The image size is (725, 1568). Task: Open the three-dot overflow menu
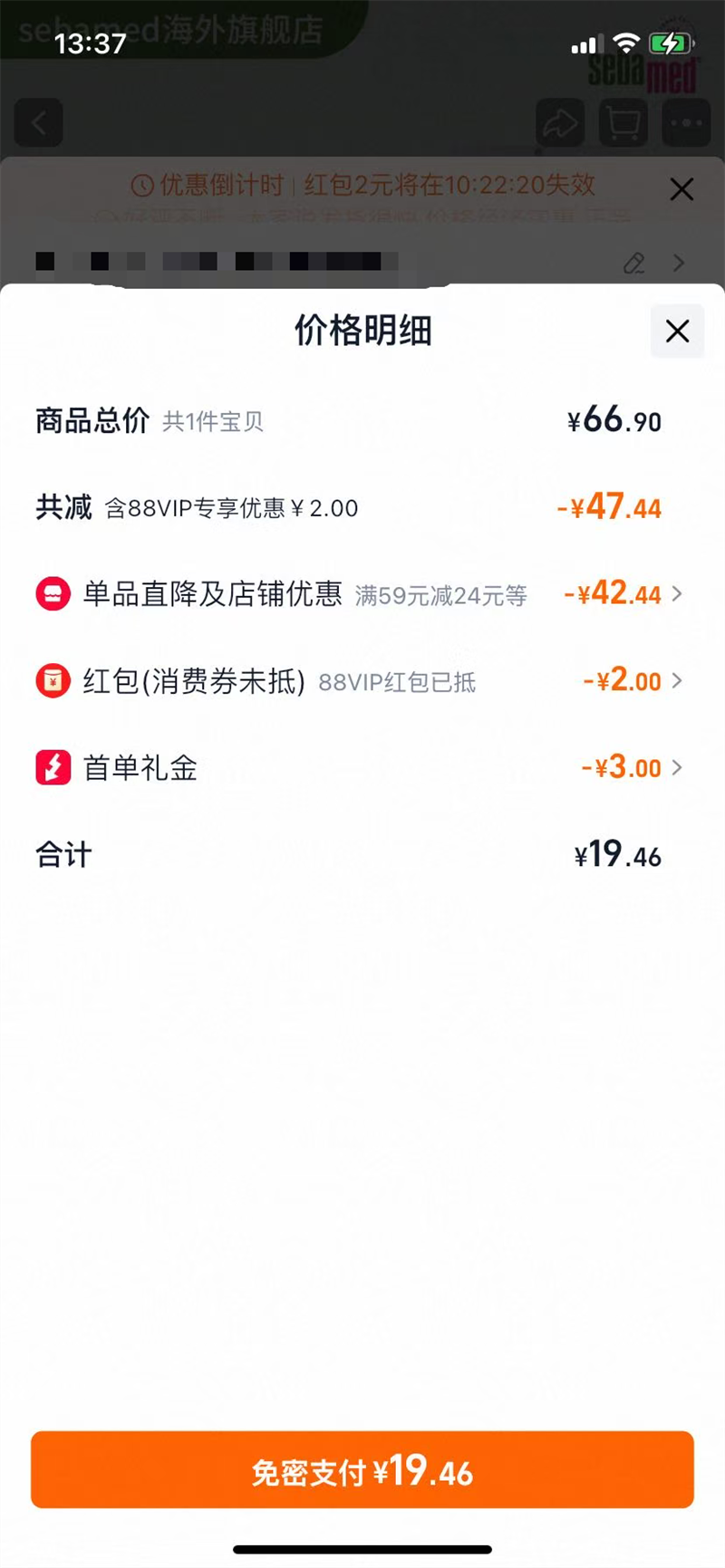pos(686,123)
